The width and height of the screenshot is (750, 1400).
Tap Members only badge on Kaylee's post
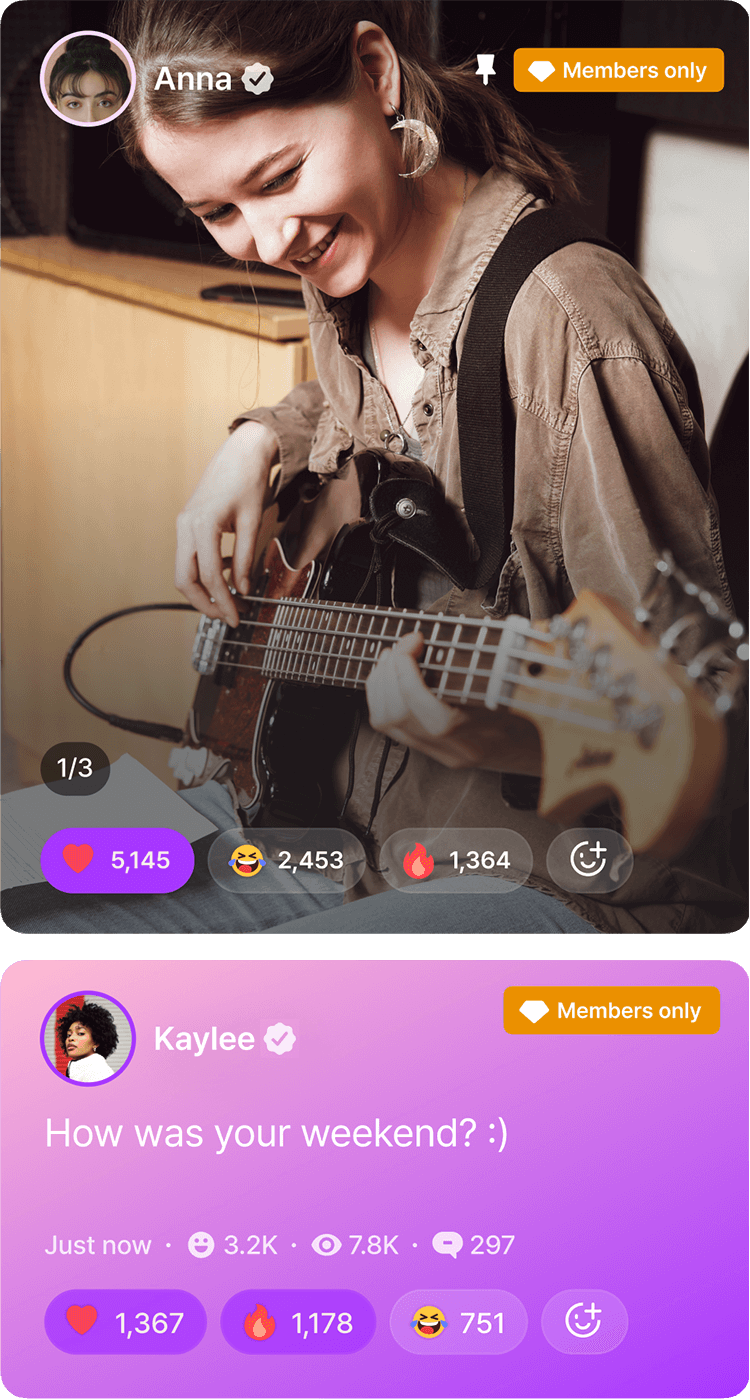611,1011
